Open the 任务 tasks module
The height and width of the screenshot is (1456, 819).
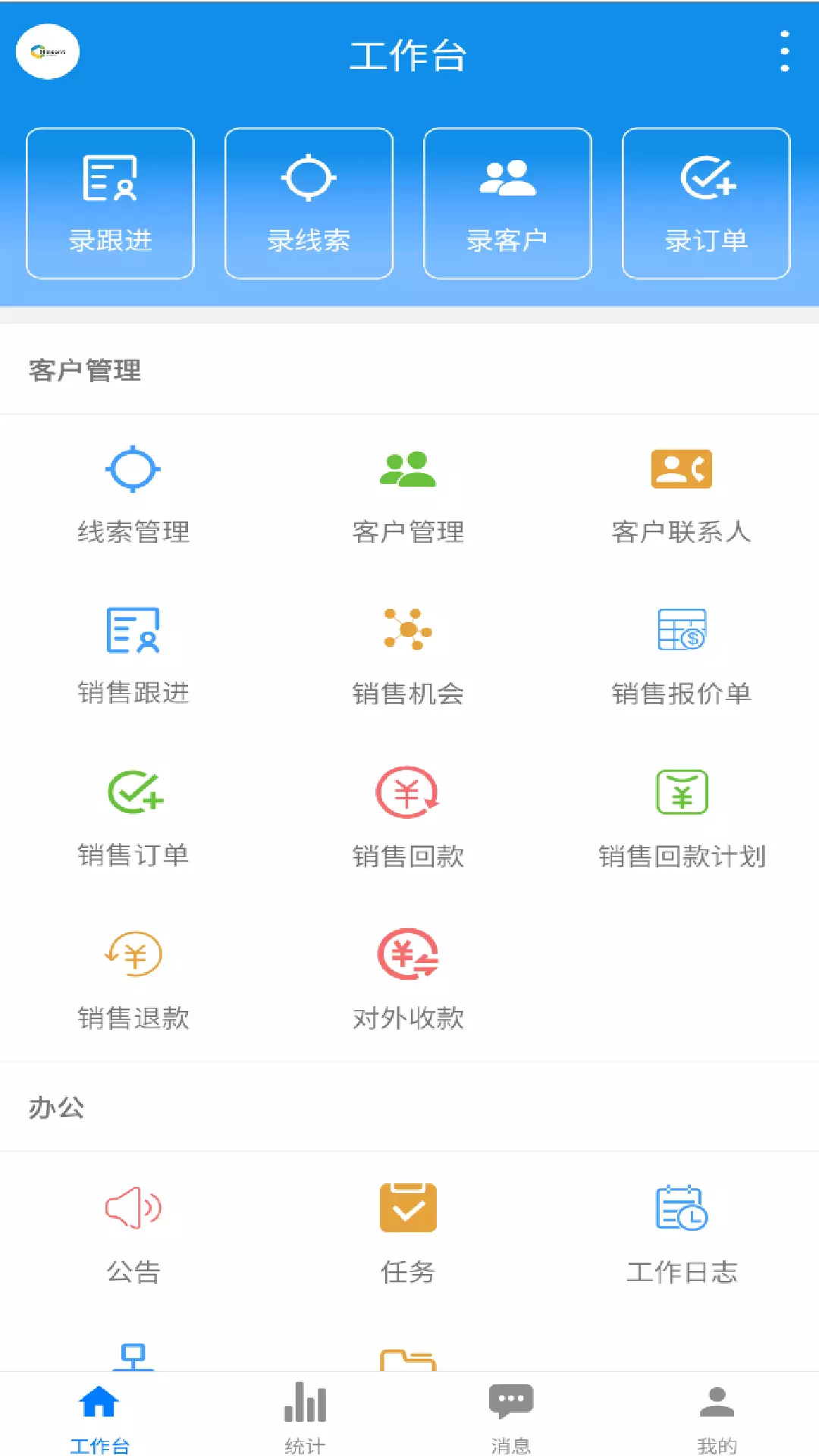coord(408,1235)
